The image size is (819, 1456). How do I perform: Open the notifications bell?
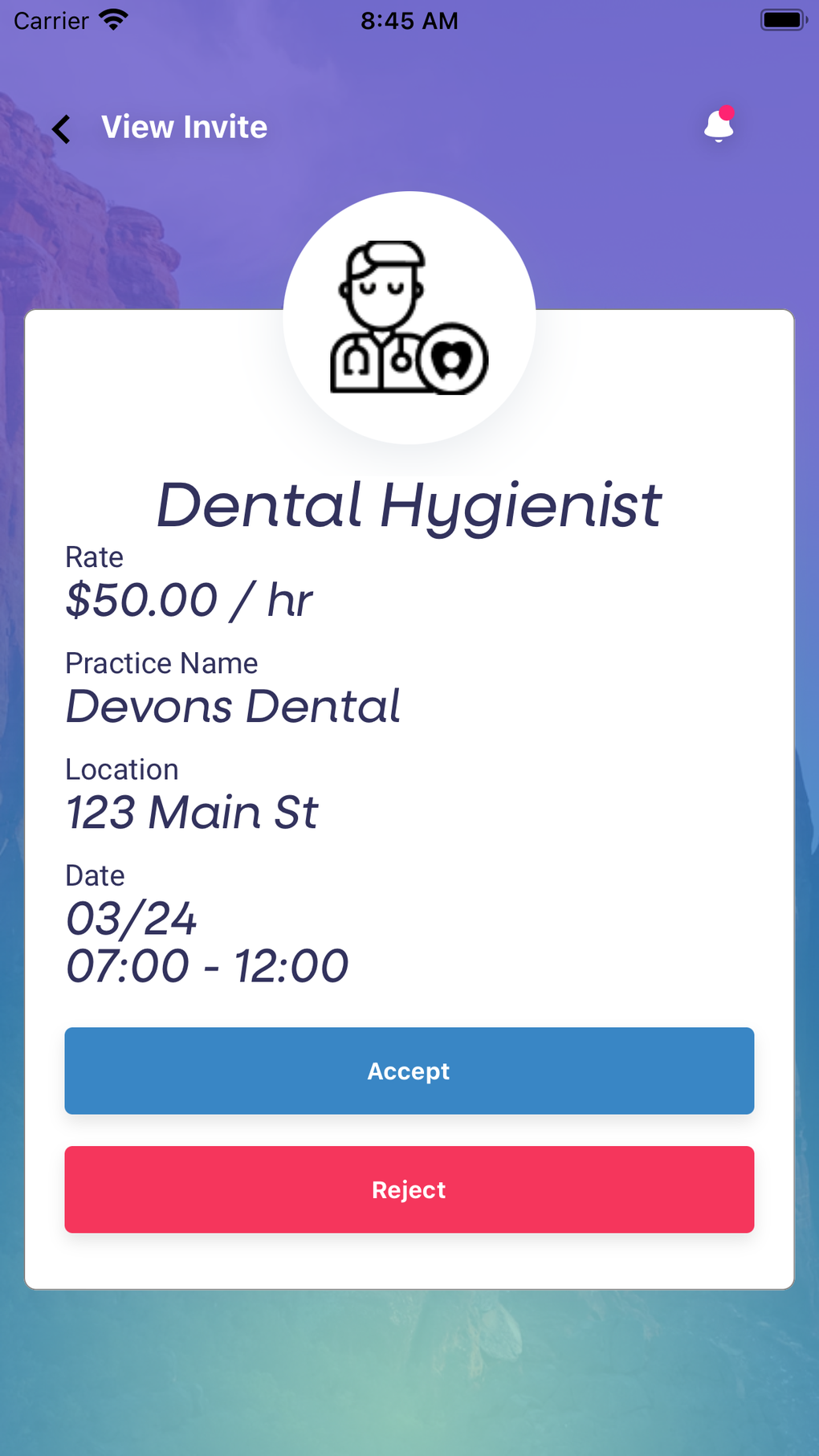(x=719, y=126)
